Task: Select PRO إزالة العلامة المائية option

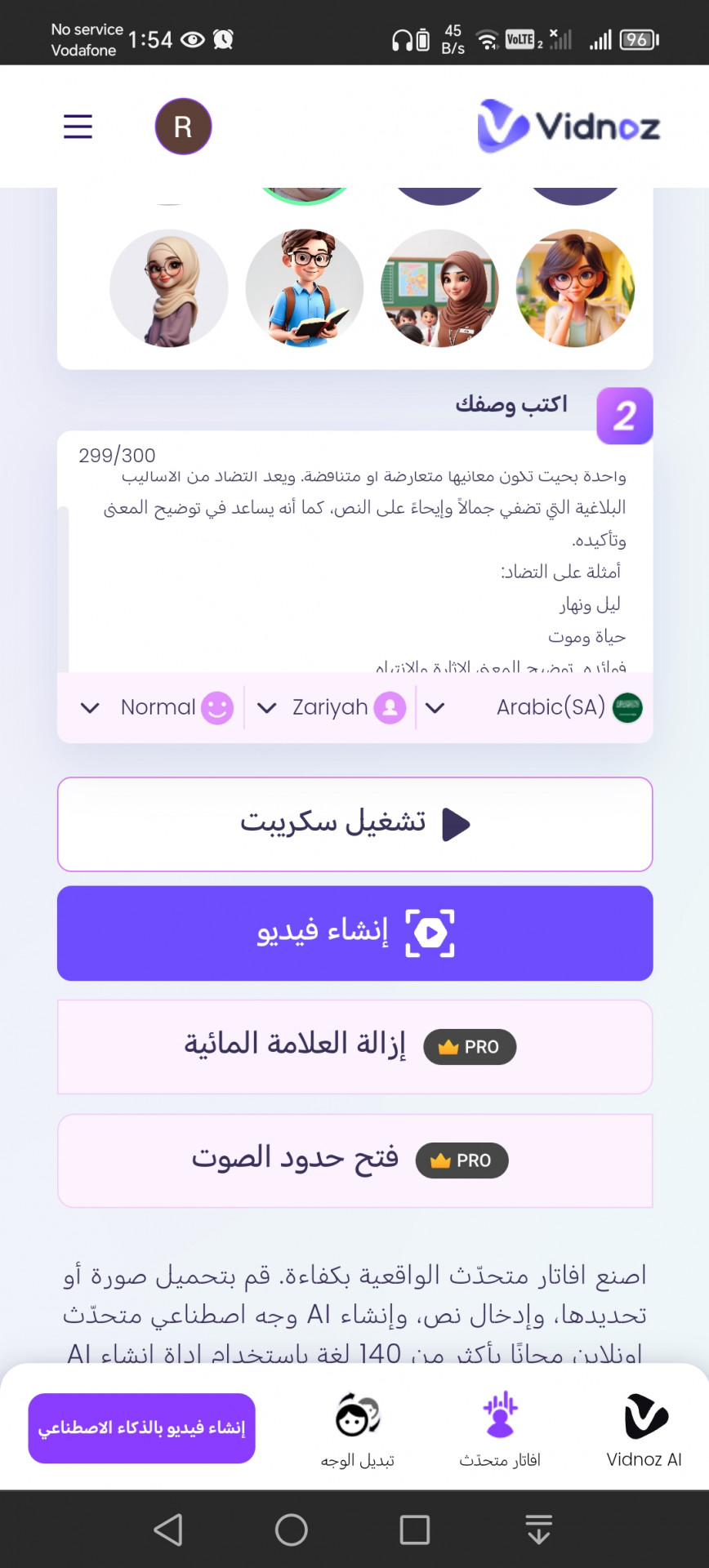Action: 354,1046
